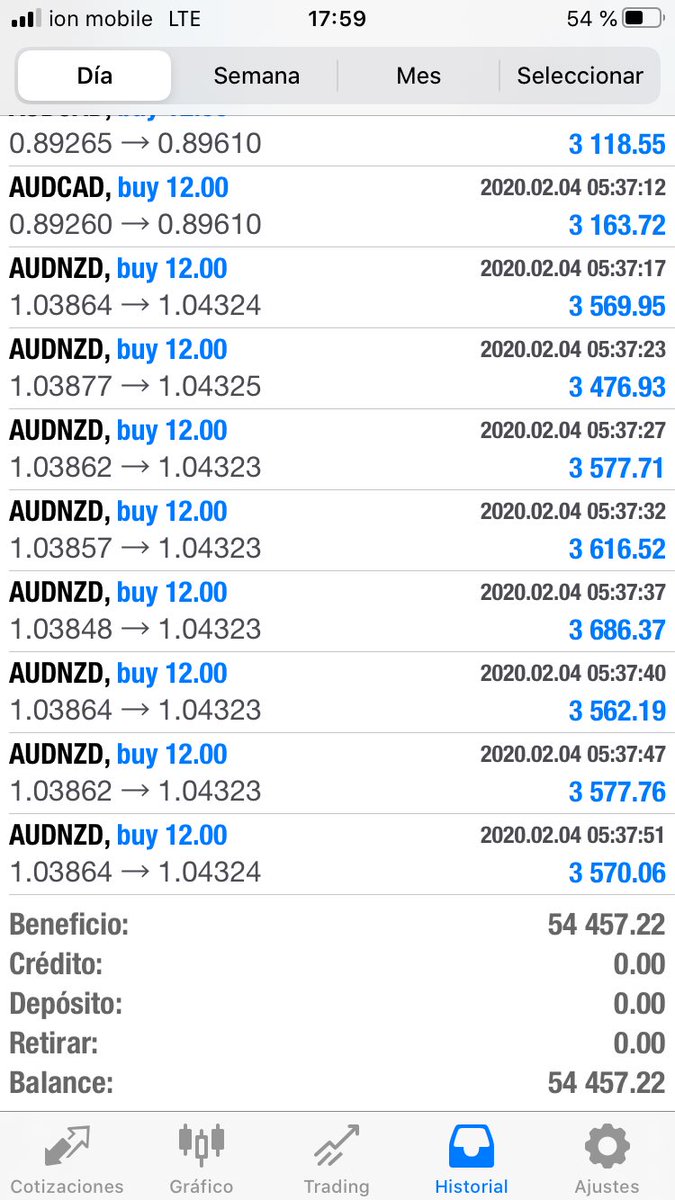This screenshot has height=1200, width=675.
Task: Tap the Historial tab
Action: tap(471, 1158)
